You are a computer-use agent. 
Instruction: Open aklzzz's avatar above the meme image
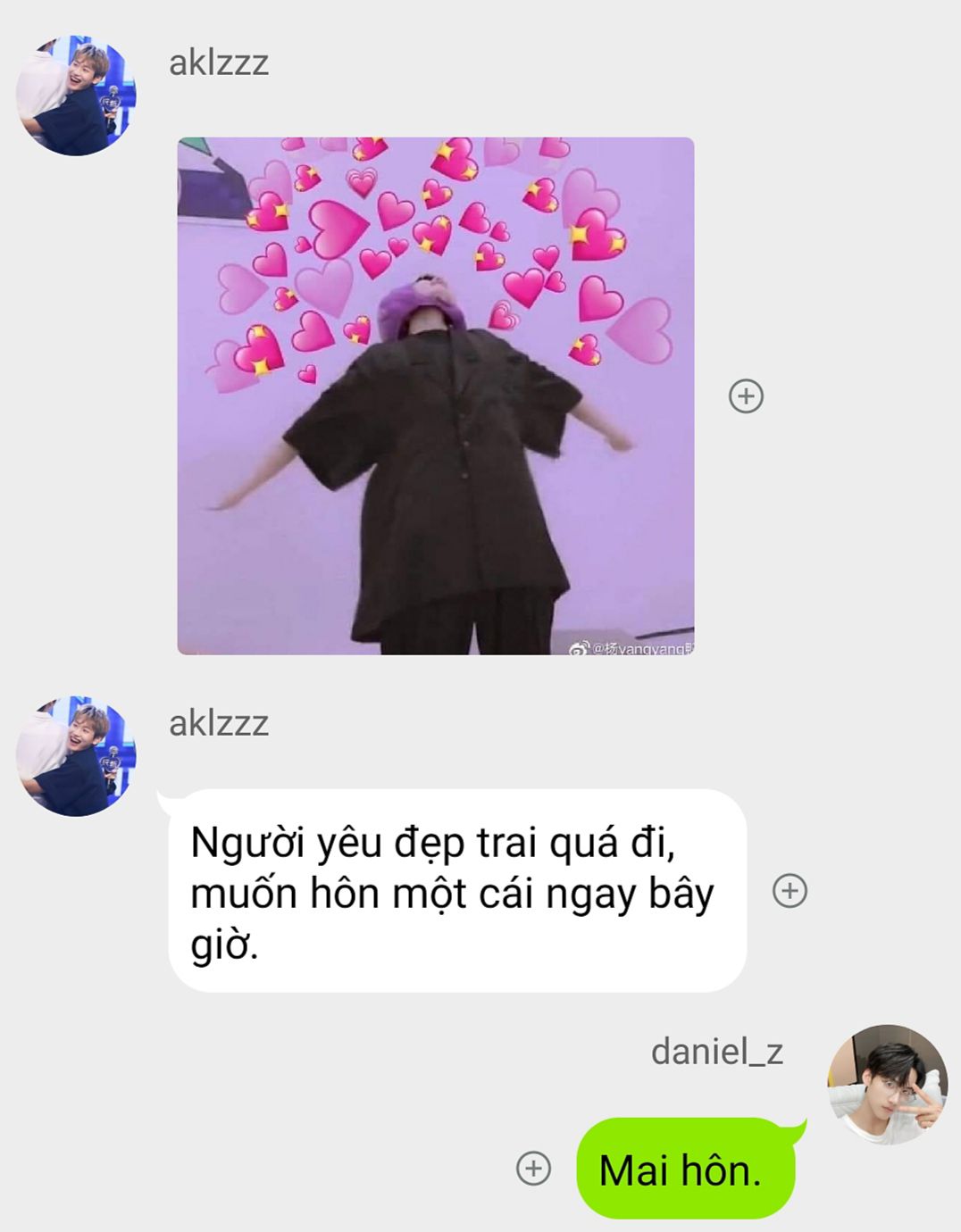[76, 96]
